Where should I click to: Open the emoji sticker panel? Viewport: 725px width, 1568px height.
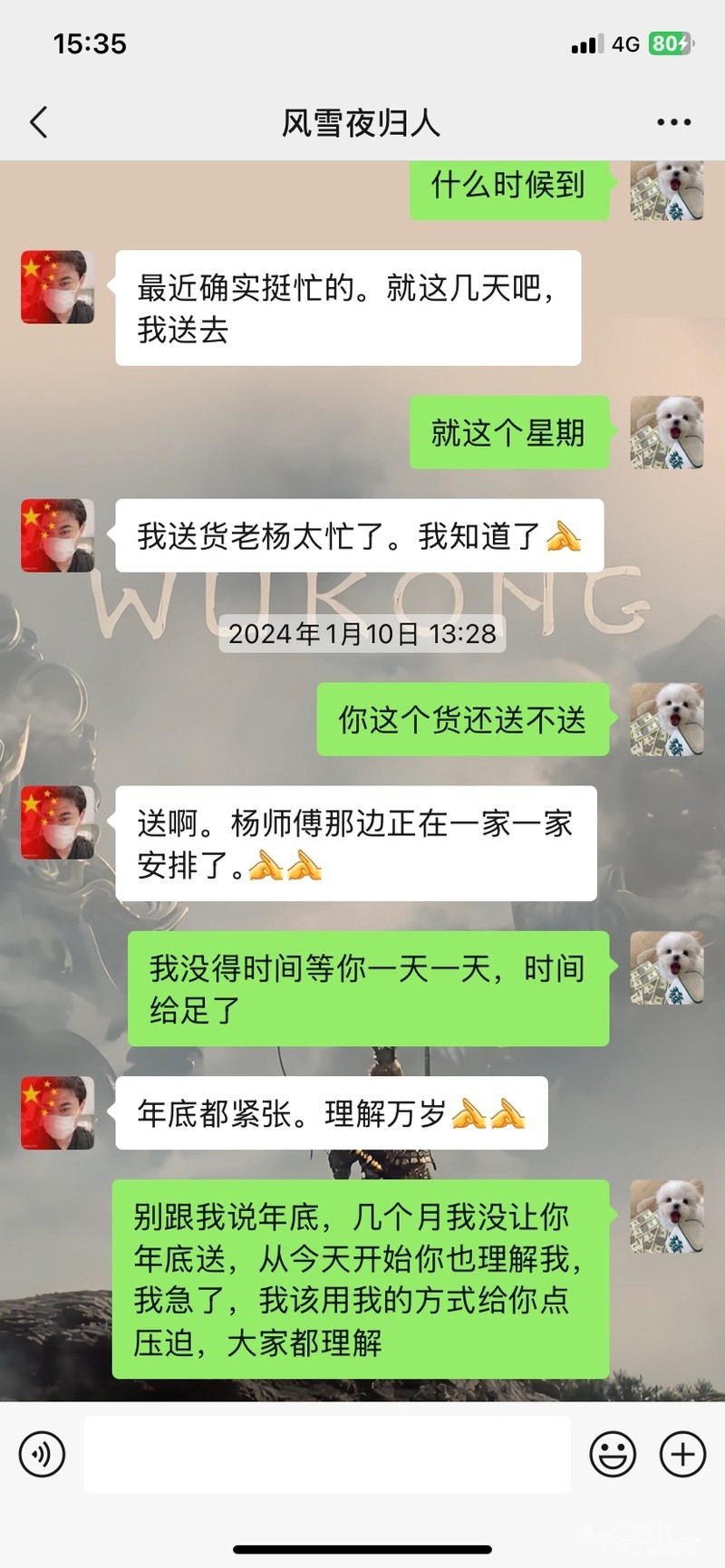point(613,1455)
